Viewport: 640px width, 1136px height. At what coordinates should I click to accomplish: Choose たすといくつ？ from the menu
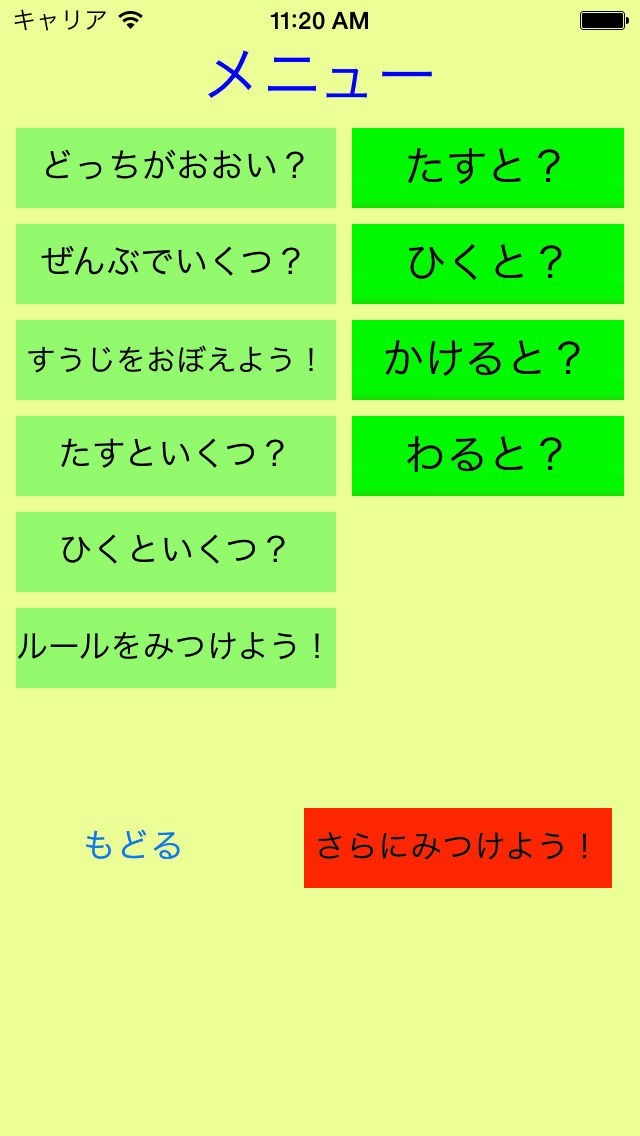[176, 456]
